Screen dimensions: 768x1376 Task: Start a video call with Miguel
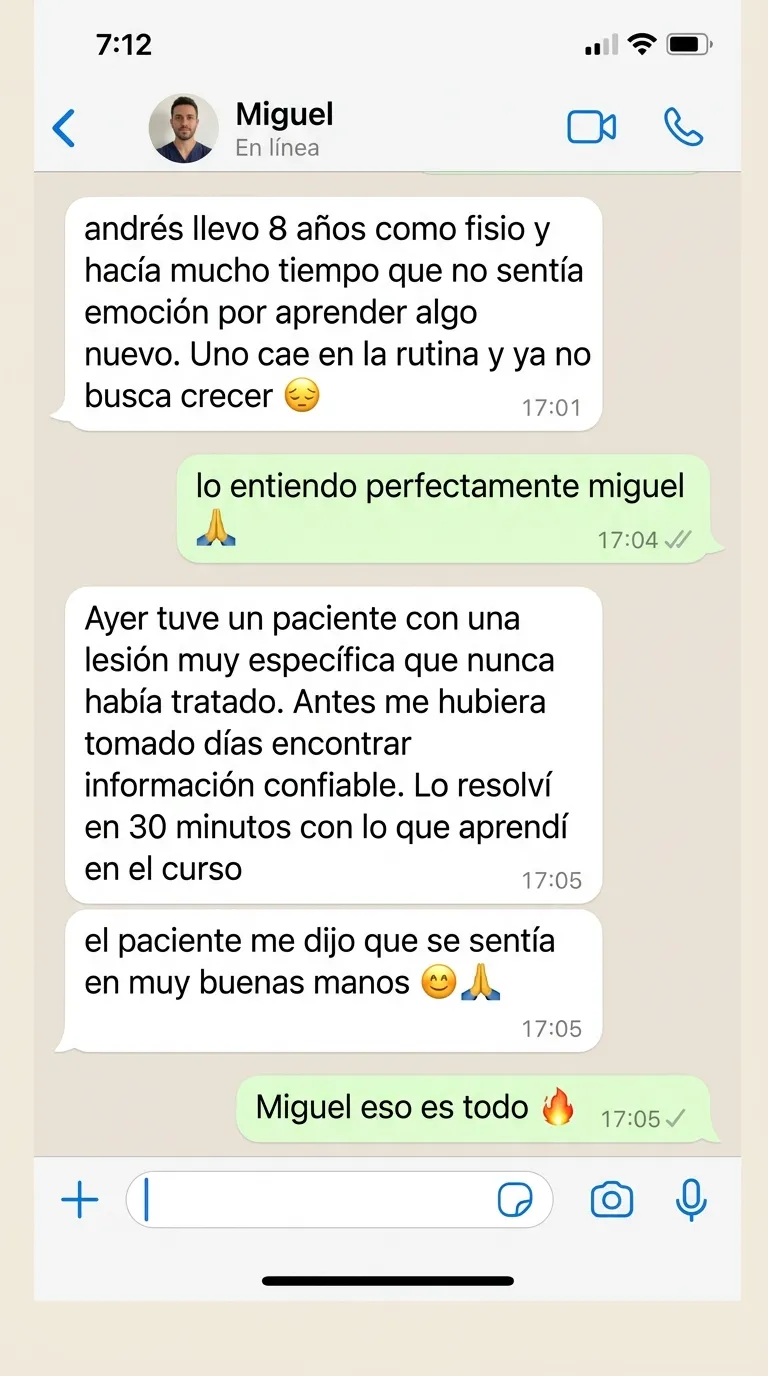point(592,128)
